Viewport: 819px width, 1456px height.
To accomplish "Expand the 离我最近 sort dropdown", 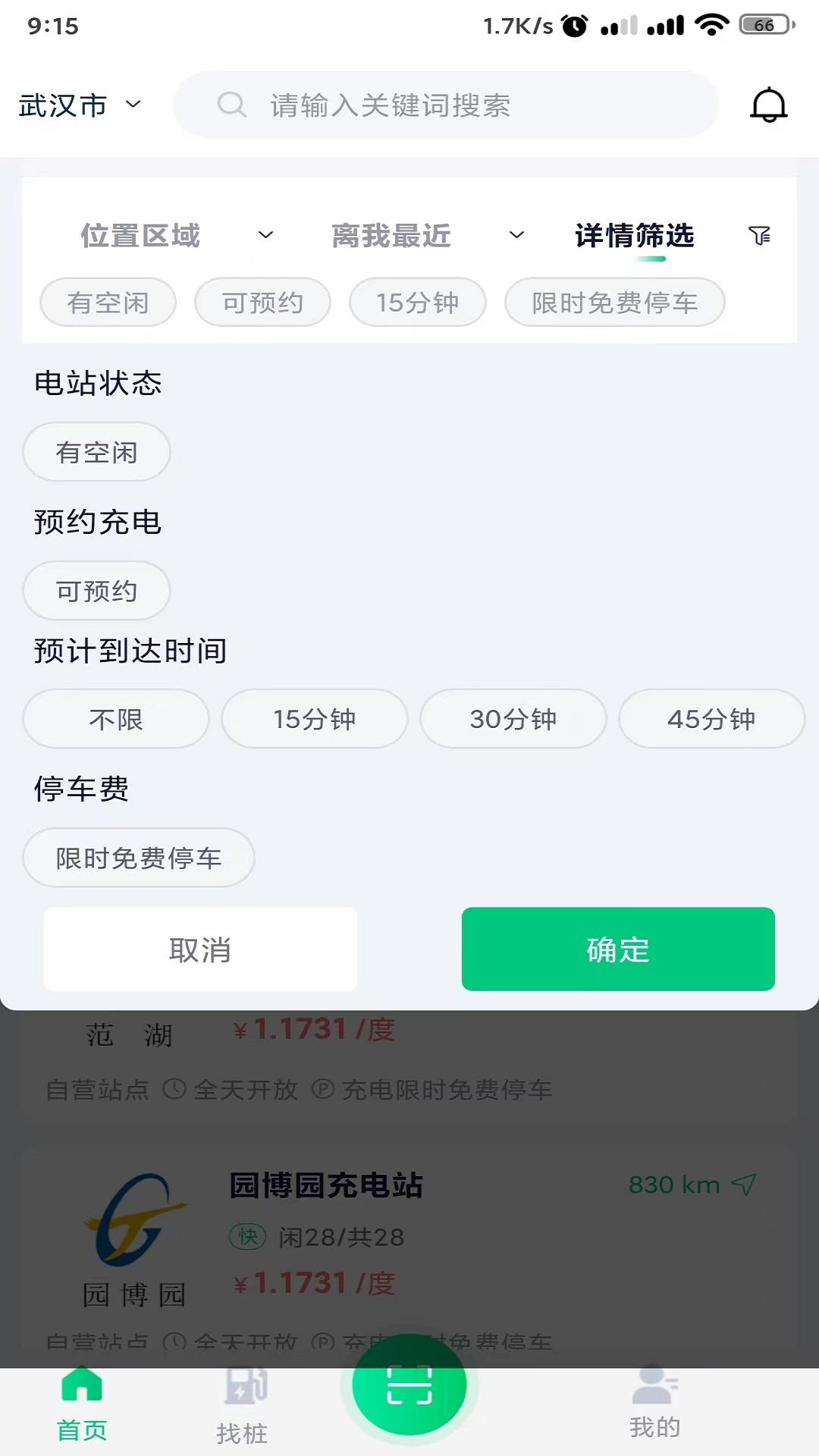I will click(428, 236).
